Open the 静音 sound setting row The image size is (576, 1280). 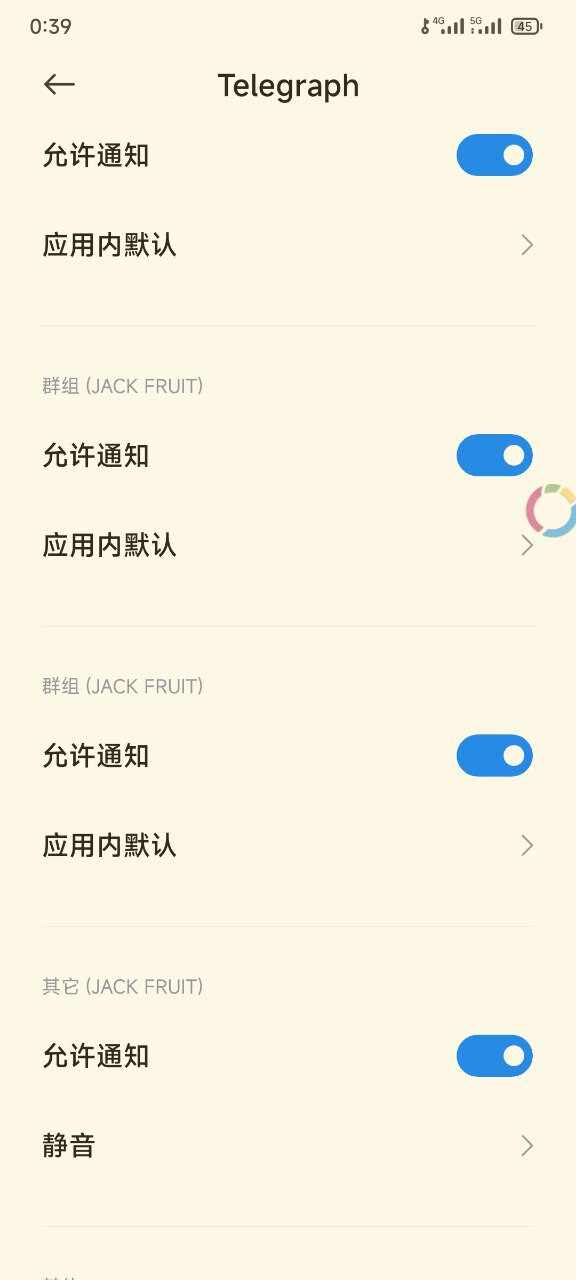pos(288,1146)
